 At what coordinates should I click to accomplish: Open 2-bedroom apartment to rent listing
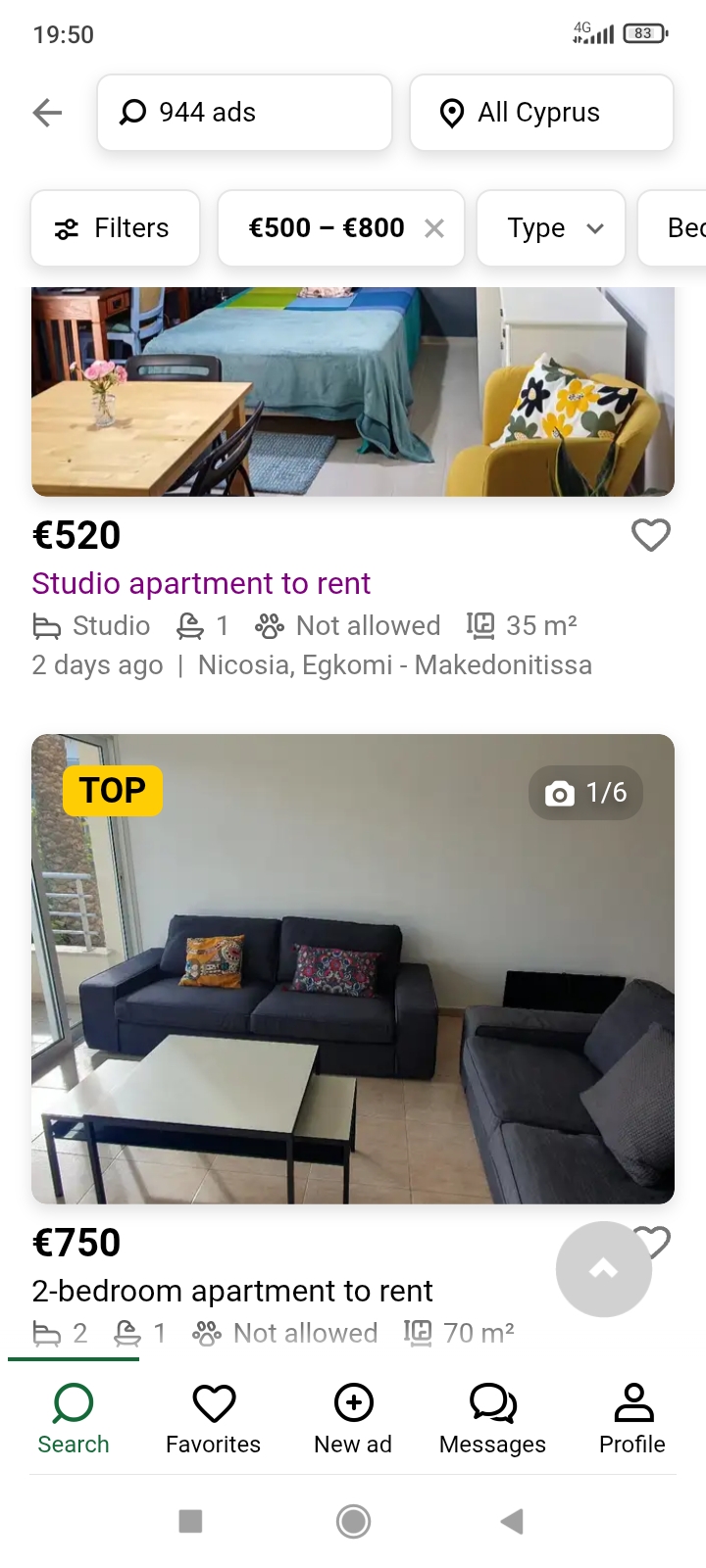tap(232, 1291)
